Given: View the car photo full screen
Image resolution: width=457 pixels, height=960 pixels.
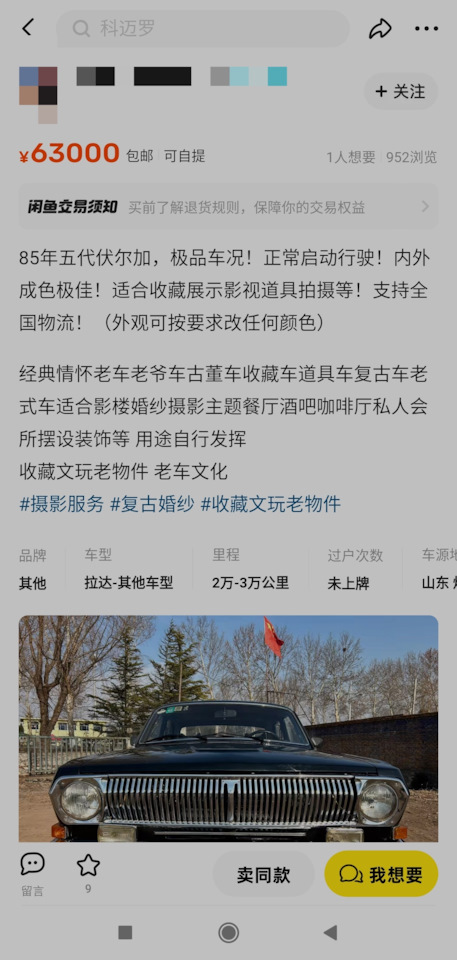Looking at the screenshot, I should point(228,729).
